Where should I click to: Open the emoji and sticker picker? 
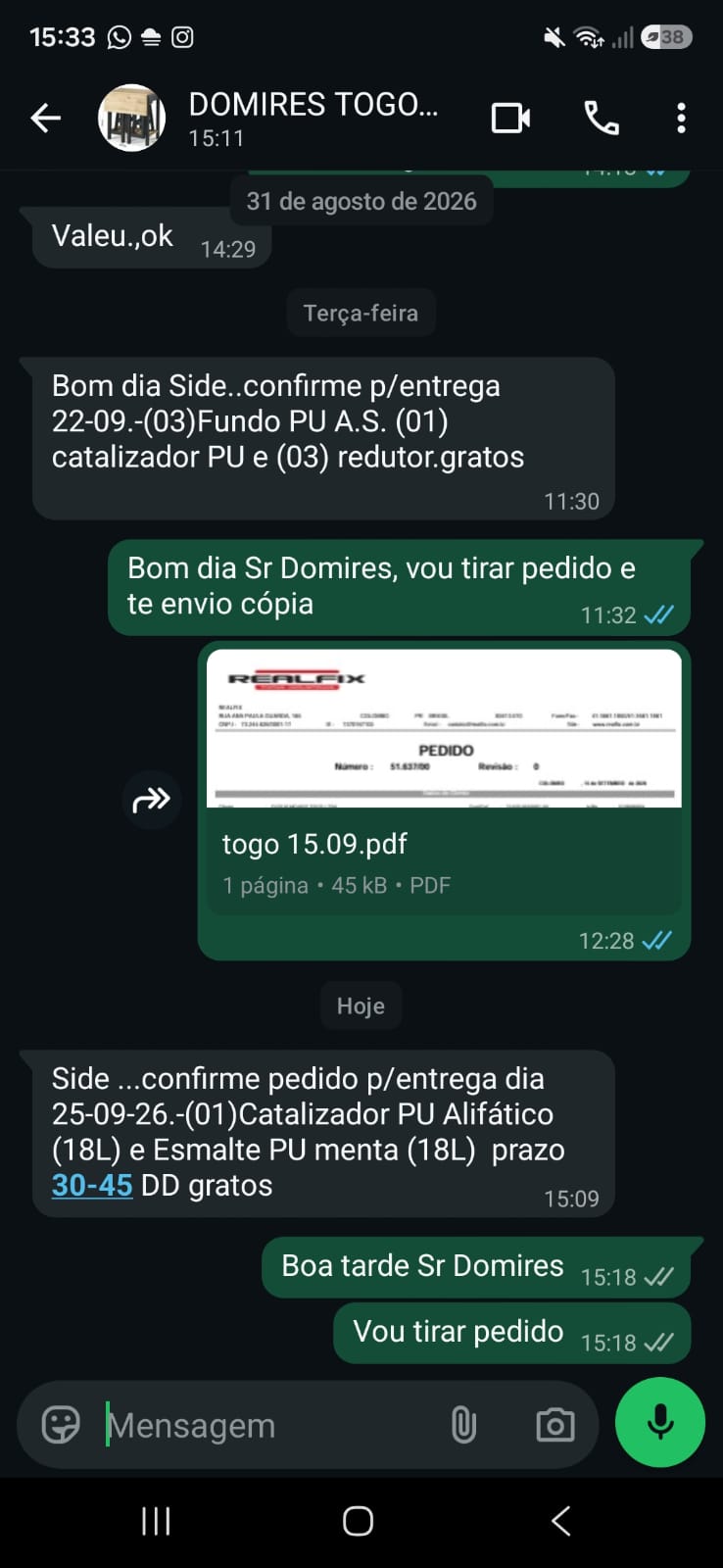click(x=61, y=1425)
